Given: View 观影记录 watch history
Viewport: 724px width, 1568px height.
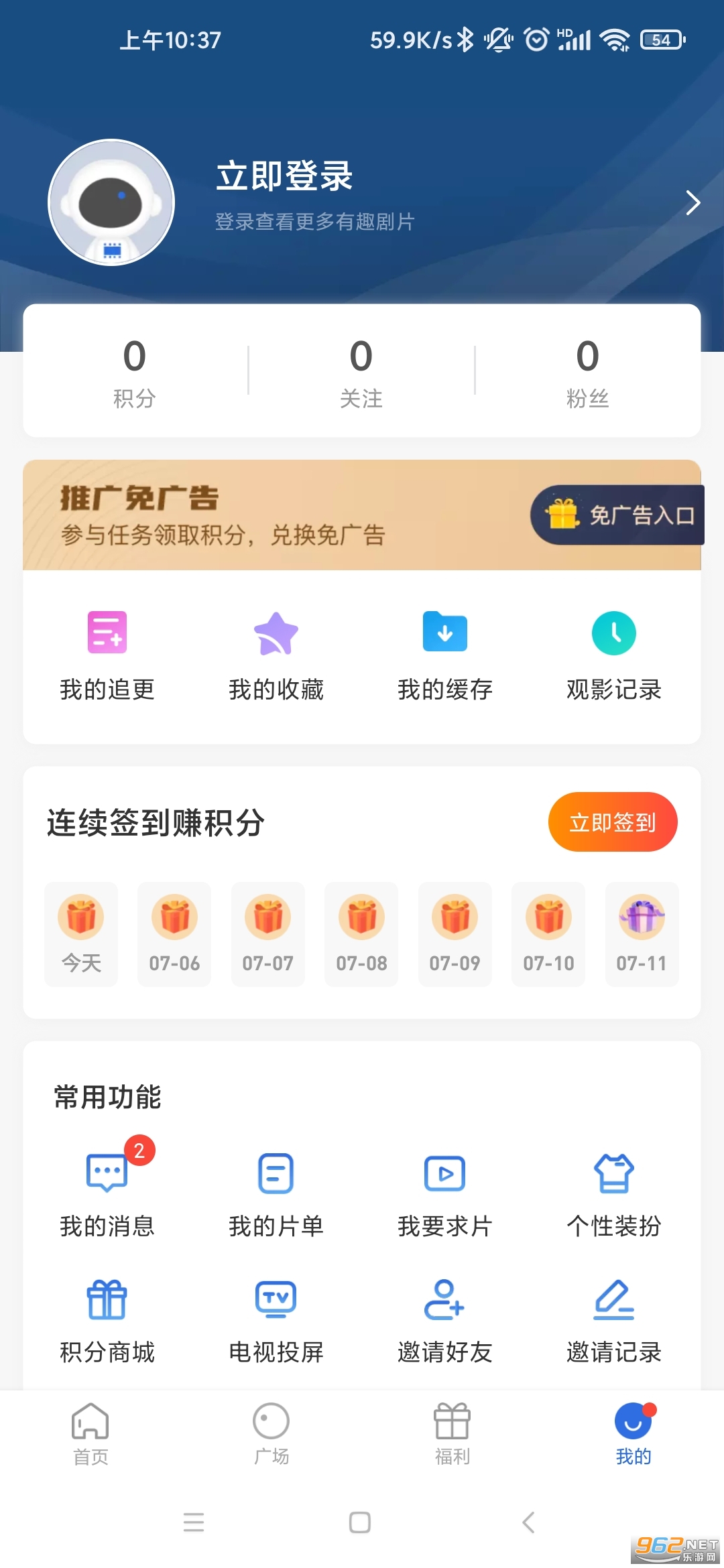Looking at the screenshot, I should tap(614, 655).
